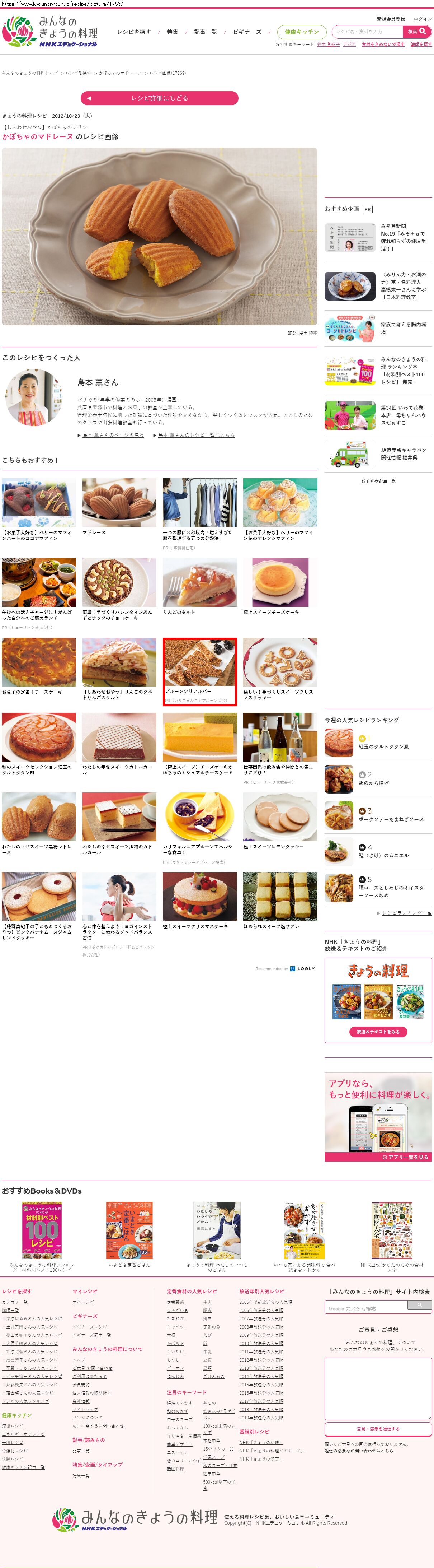Open the ログイン link

[423, 19]
